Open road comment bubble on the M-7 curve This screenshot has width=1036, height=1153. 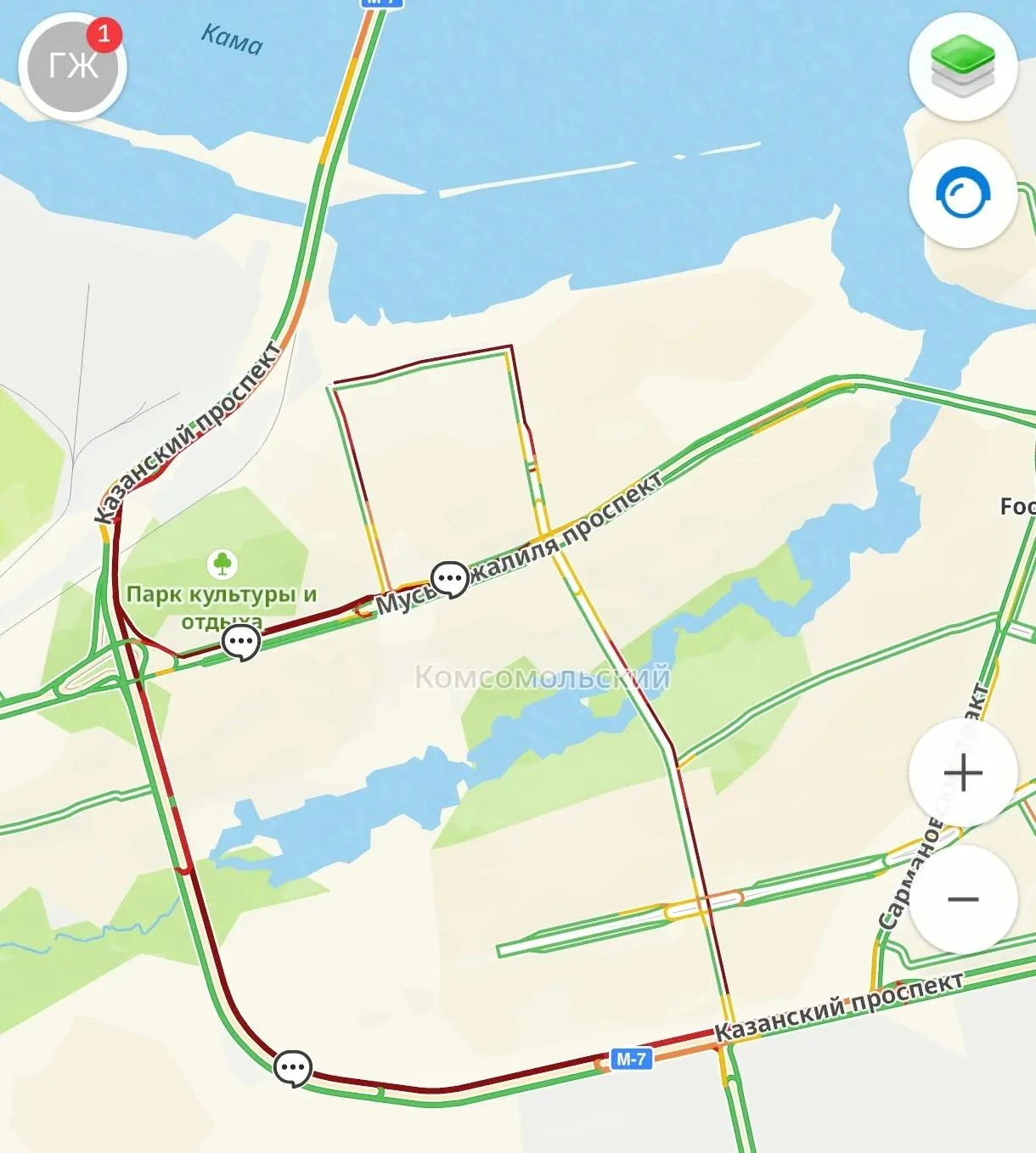[x=293, y=1068]
